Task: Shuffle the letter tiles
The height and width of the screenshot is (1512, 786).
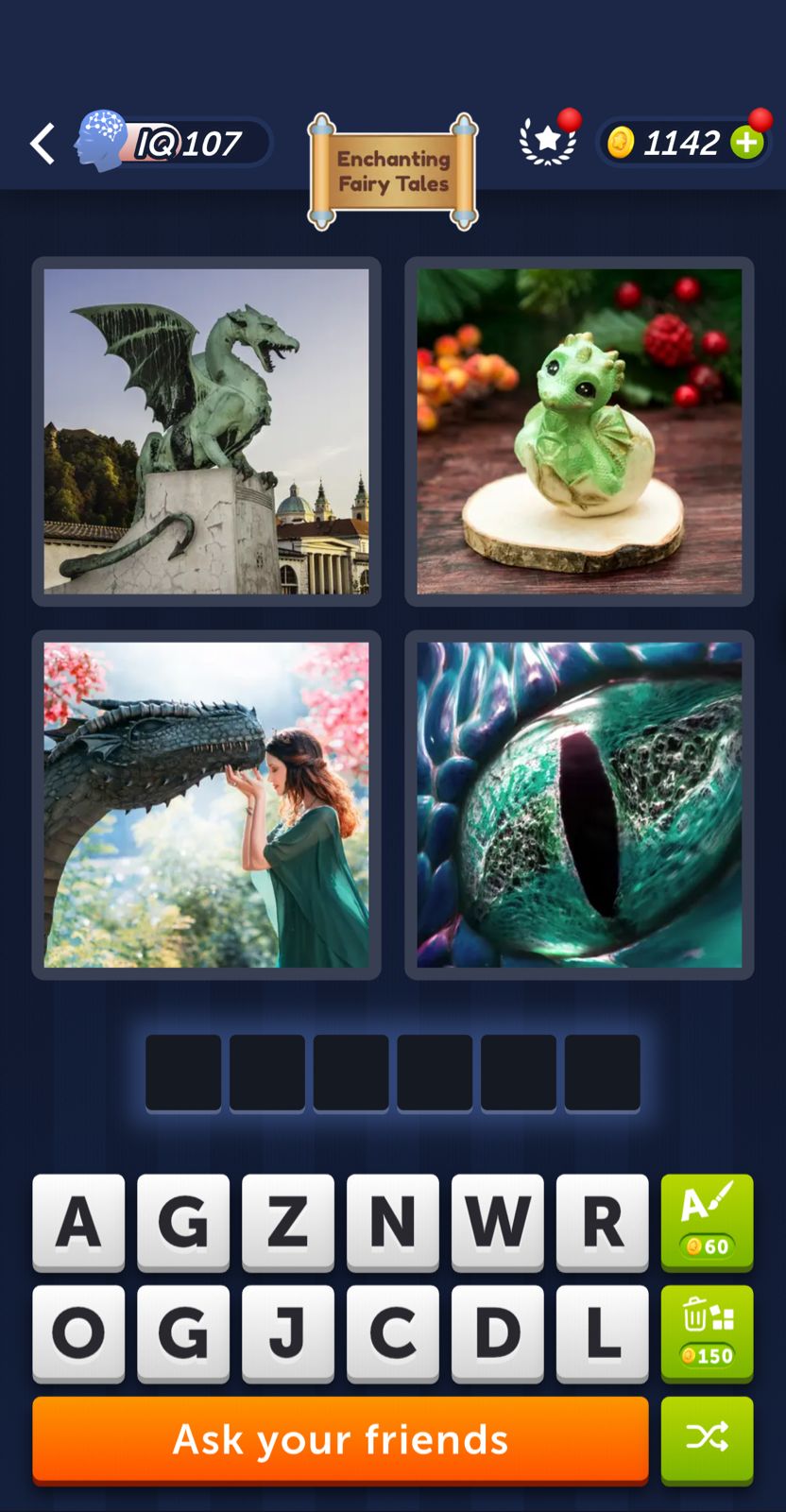Action: [707, 1438]
